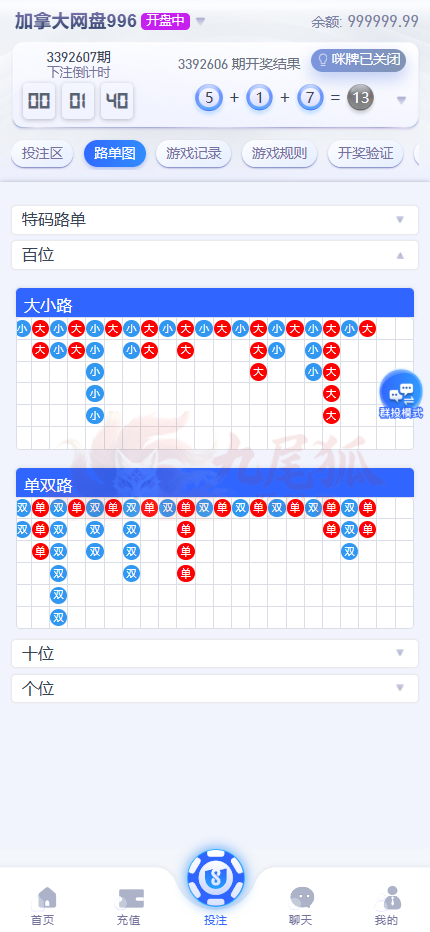The width and height of the screenshot is (430, 932).
Task: Expand the 十位 section
Action: (x=215, y=654)
